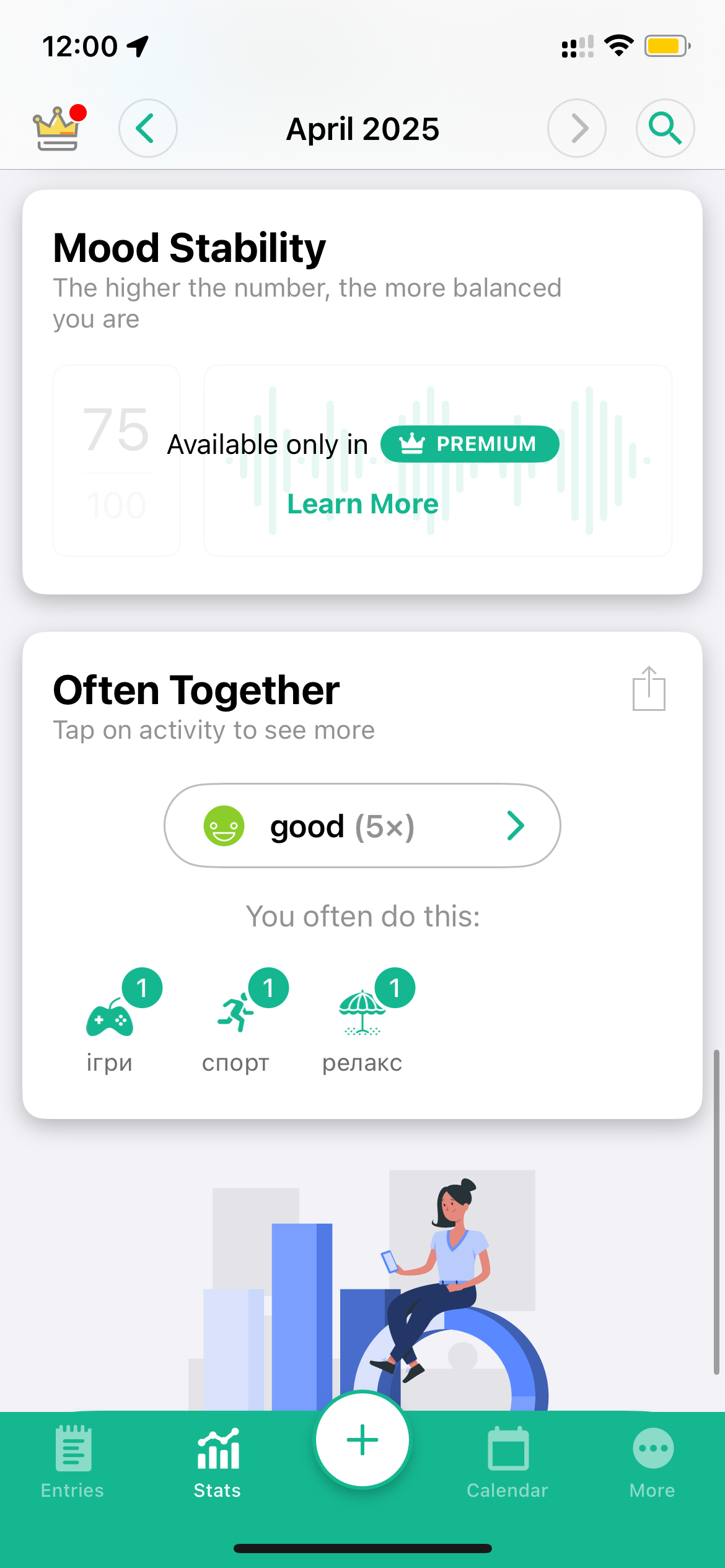The height and width of the screenshot is (1568, 725).
Task: Add a new entry with plus button
Action: click(362, 1439)
